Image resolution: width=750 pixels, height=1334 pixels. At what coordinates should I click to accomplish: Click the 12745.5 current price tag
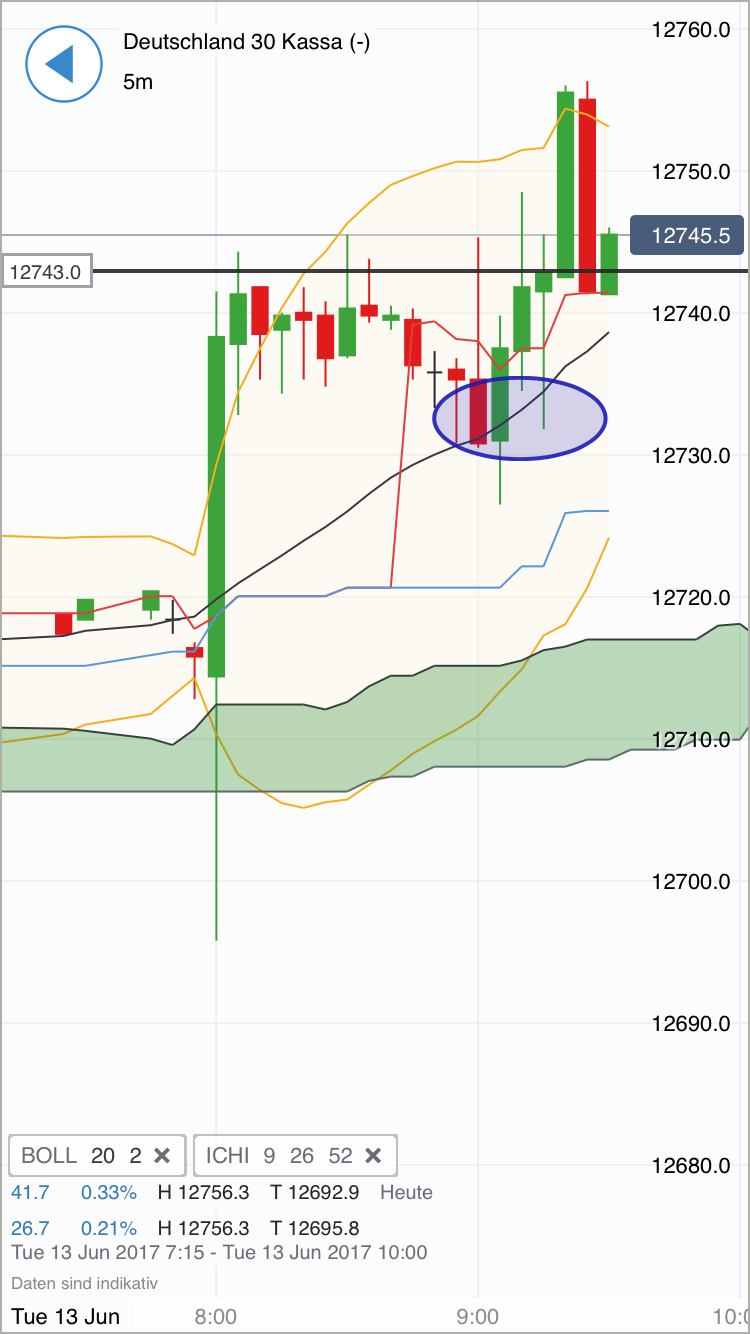coord(687,235)
